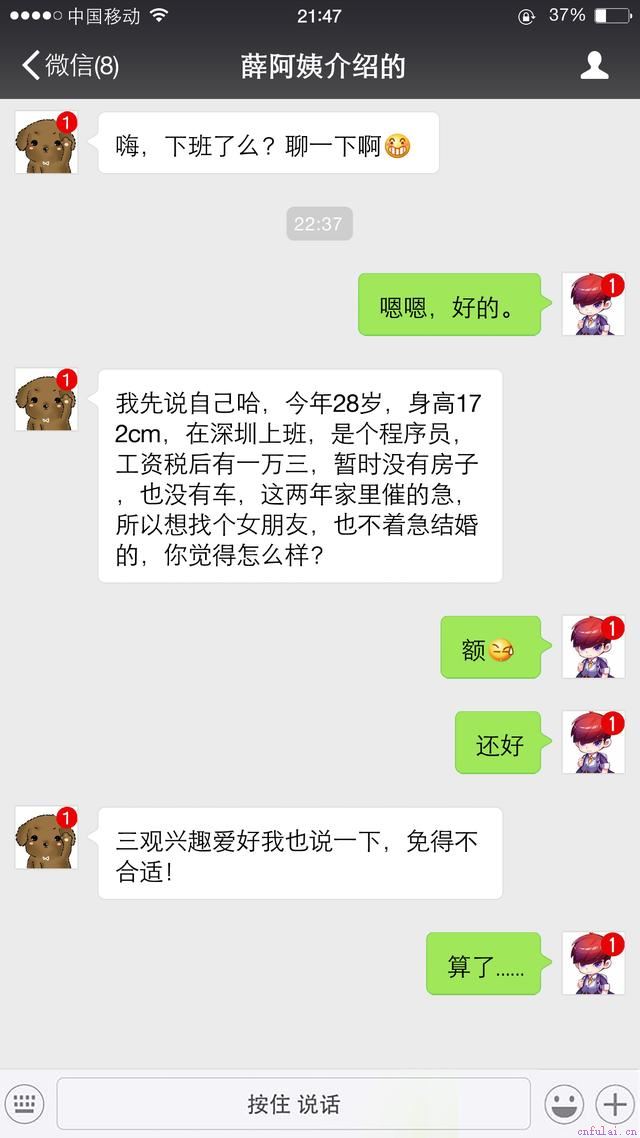Image resolution: width=640 pixels, height=1138 pixels.
Task: Tap the red-haired avatar beside 嗯嗯，好的
Action: (592, 304)
